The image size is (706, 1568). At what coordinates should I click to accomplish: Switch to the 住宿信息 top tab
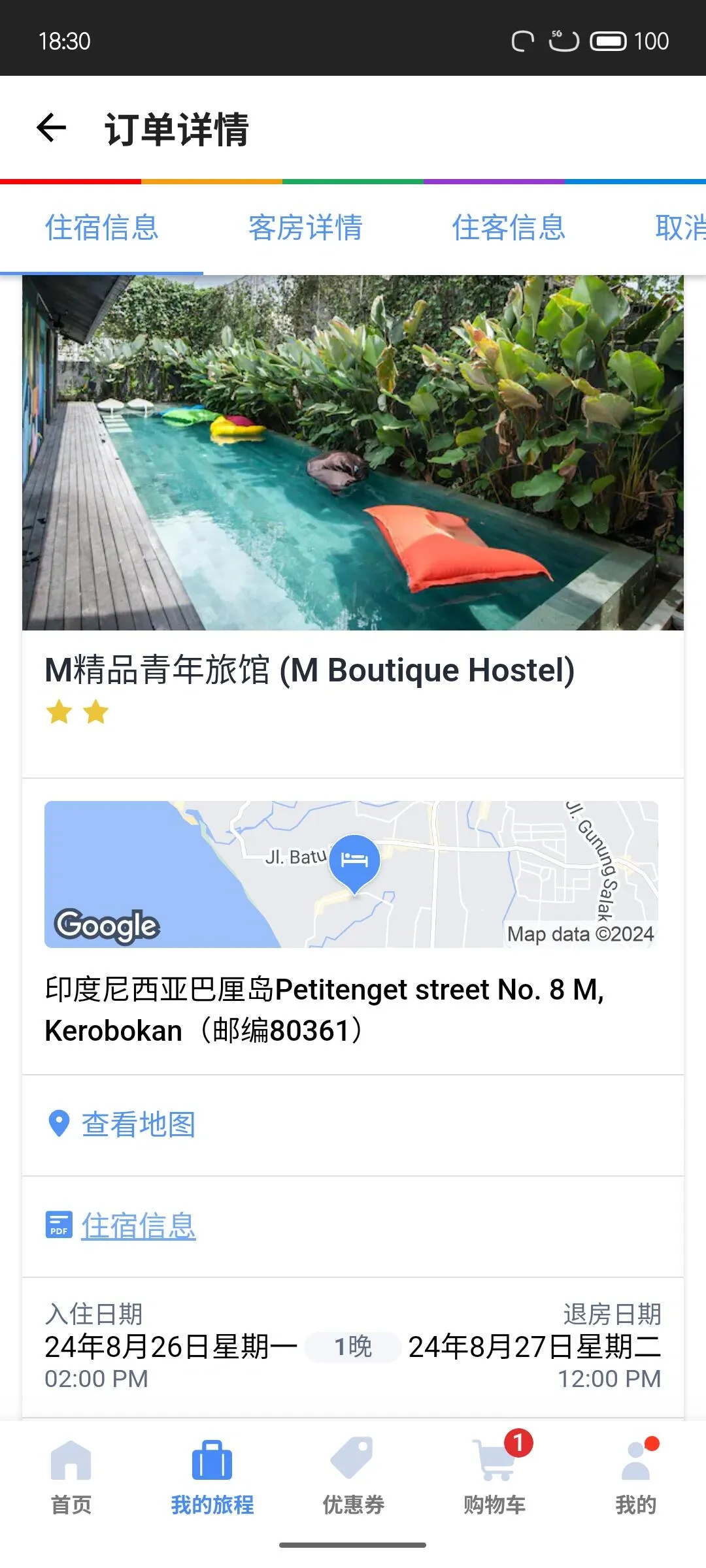click(x=102, y=228)
